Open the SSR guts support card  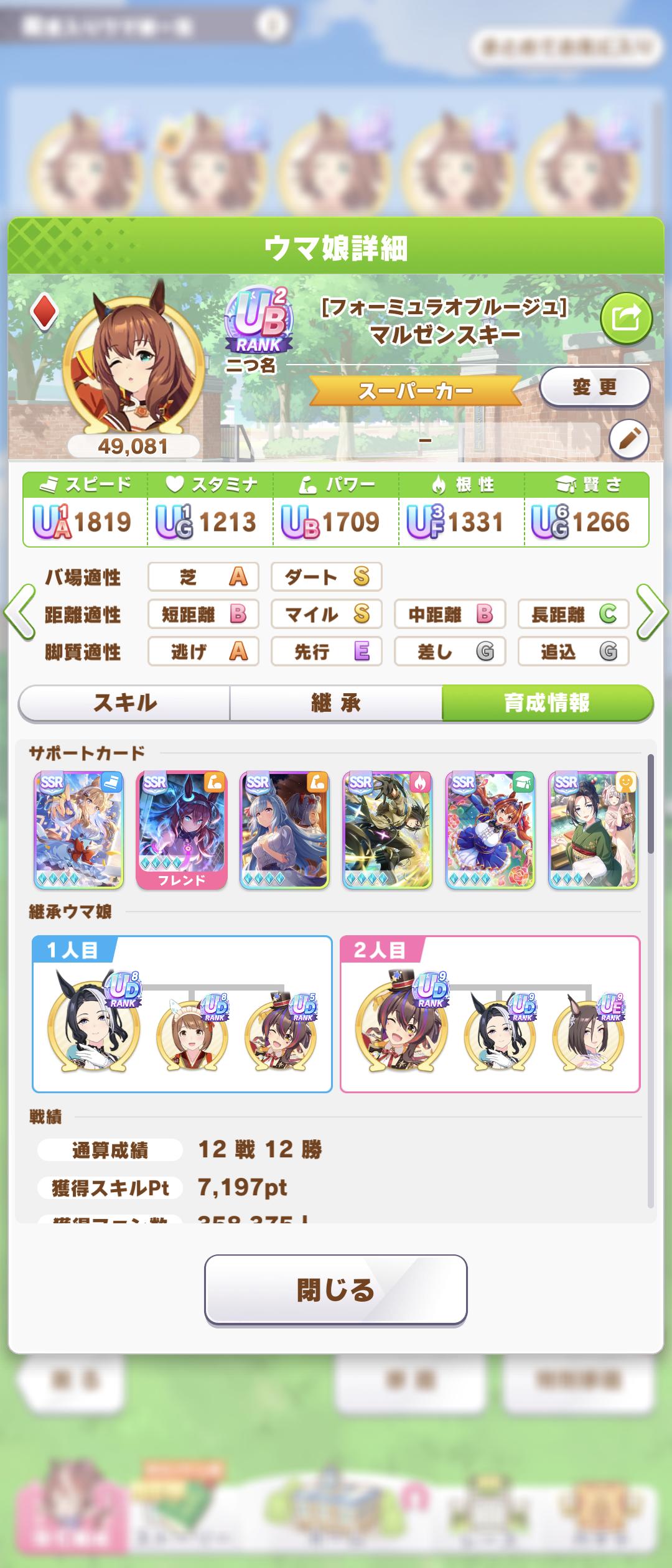pos(387,829)
